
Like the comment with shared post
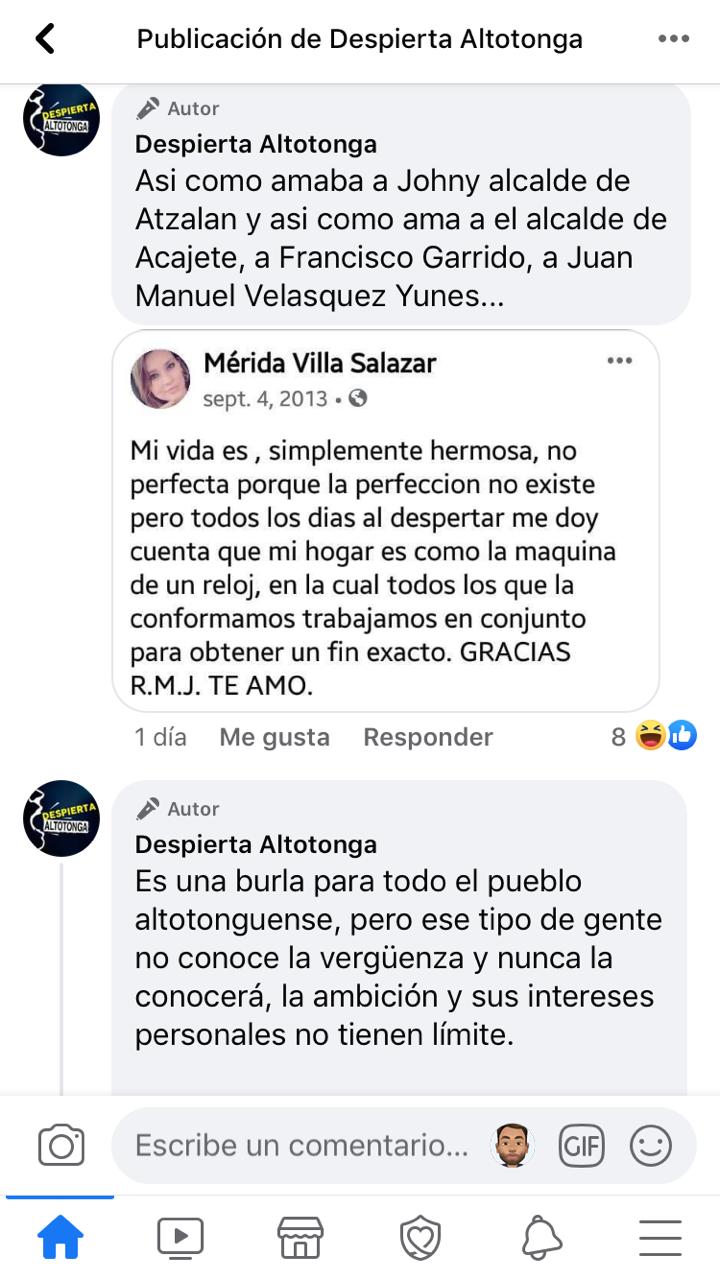coord(274,737)
